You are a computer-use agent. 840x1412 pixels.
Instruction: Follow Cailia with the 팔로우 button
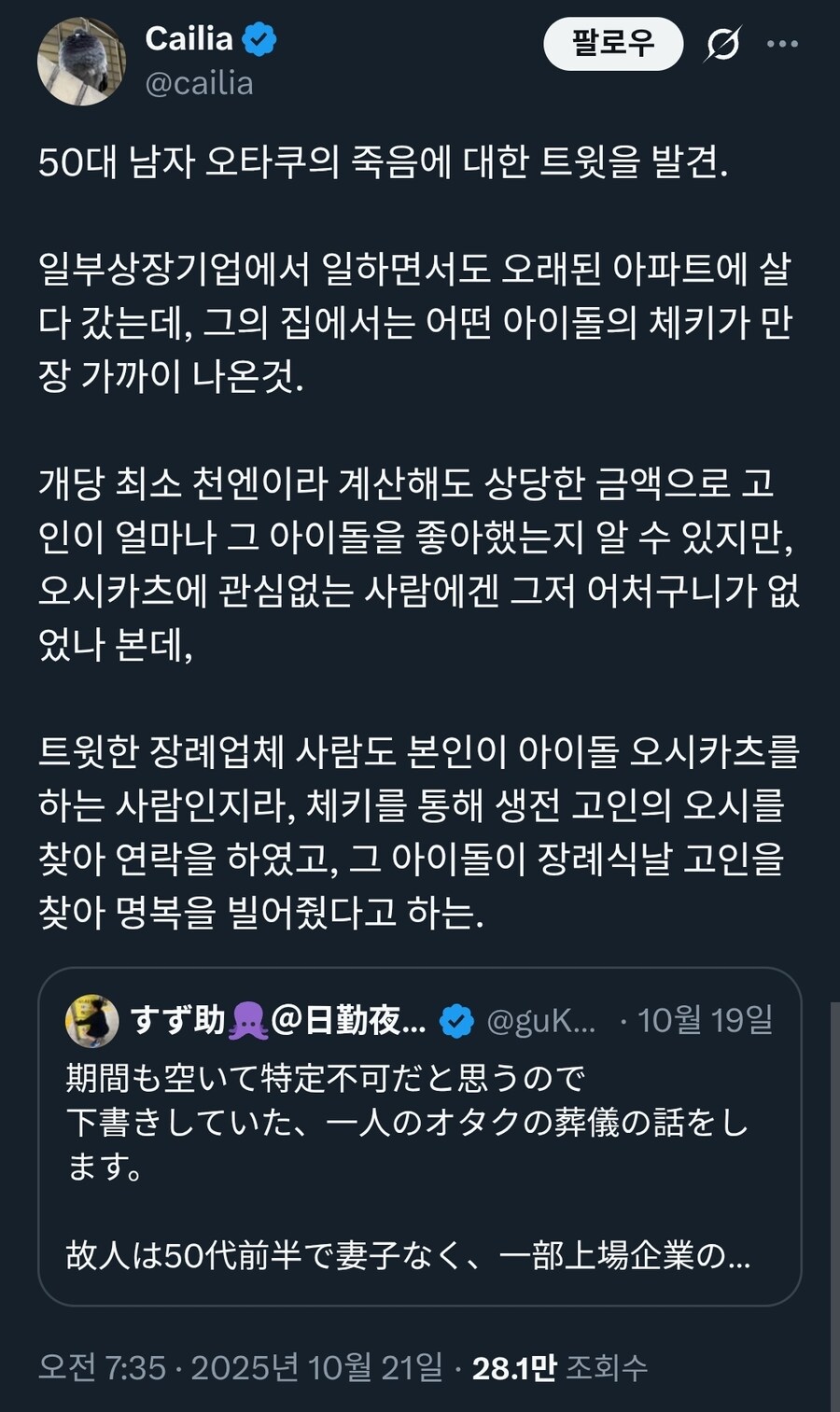click(x=613, y=44)
